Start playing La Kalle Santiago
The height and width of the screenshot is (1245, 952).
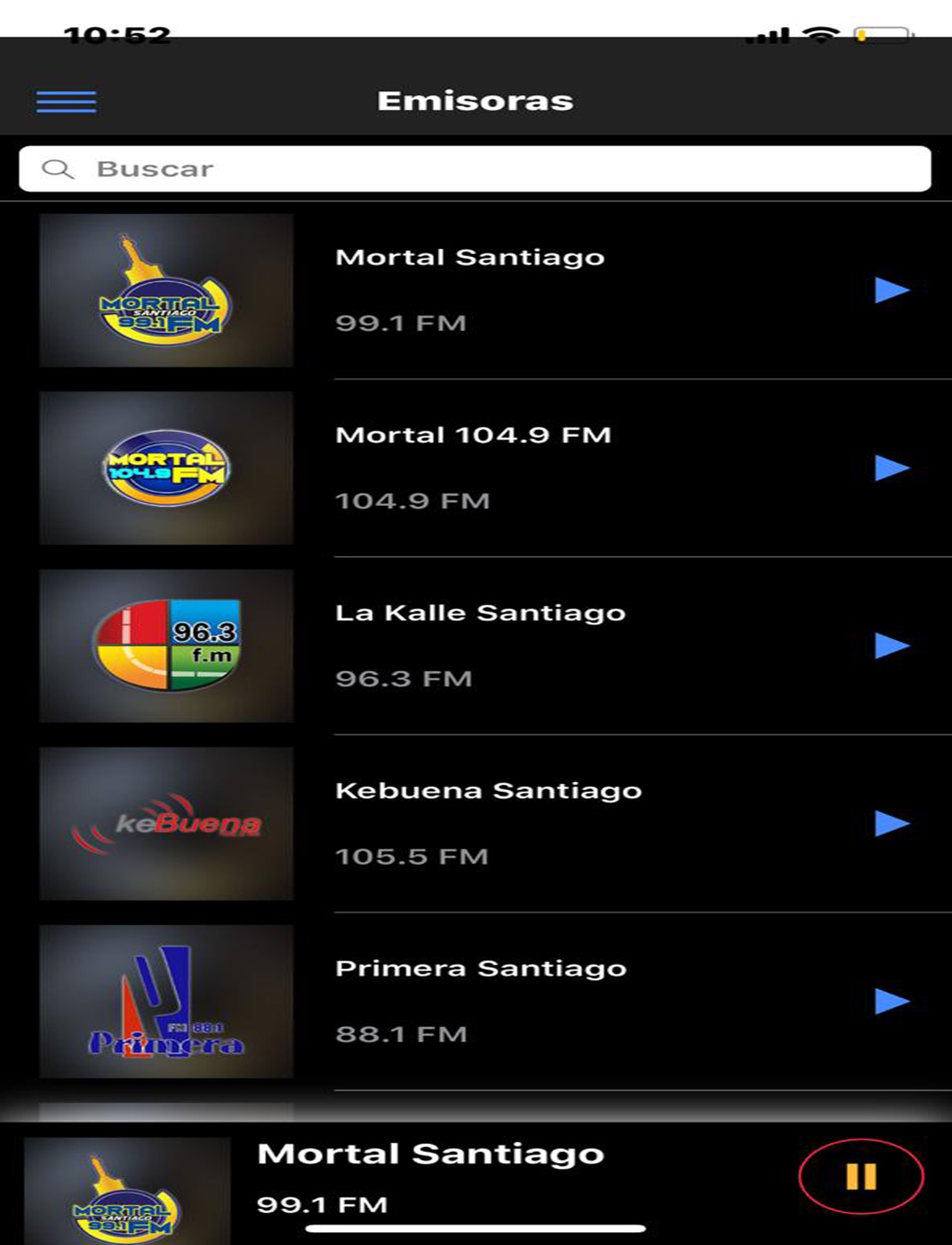click(x=891, y=646)
